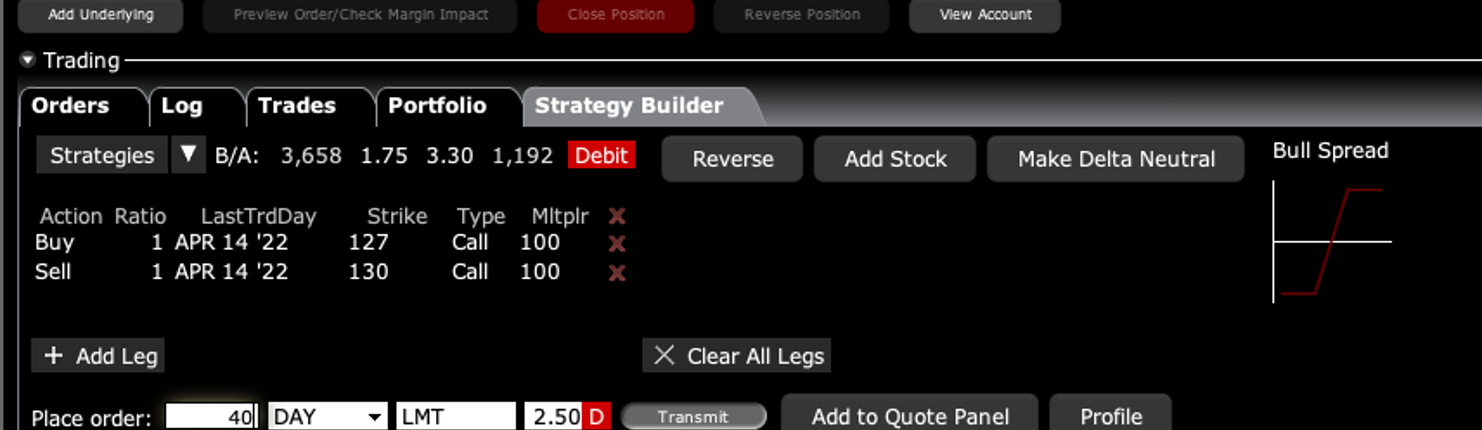Reverse the spread strategy
The width and height of the screenshot is (1482, 430).
(732, 159)
